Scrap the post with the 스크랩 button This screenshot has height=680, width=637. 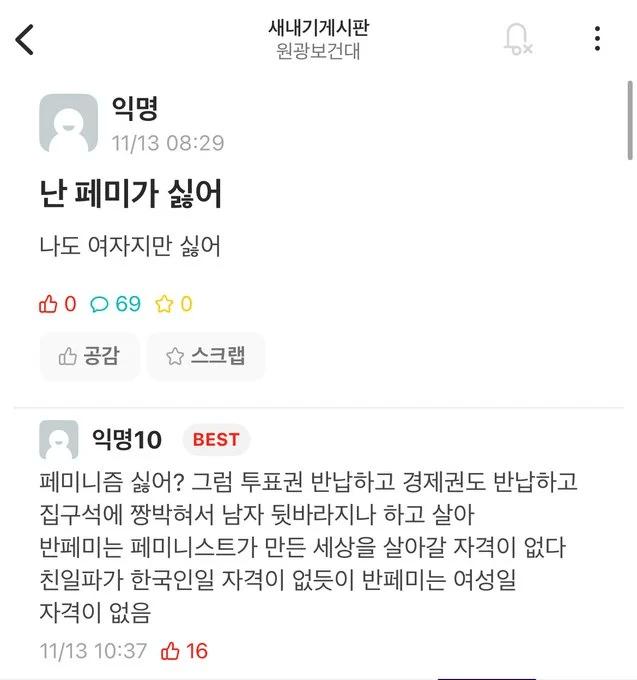coord(206,356)
